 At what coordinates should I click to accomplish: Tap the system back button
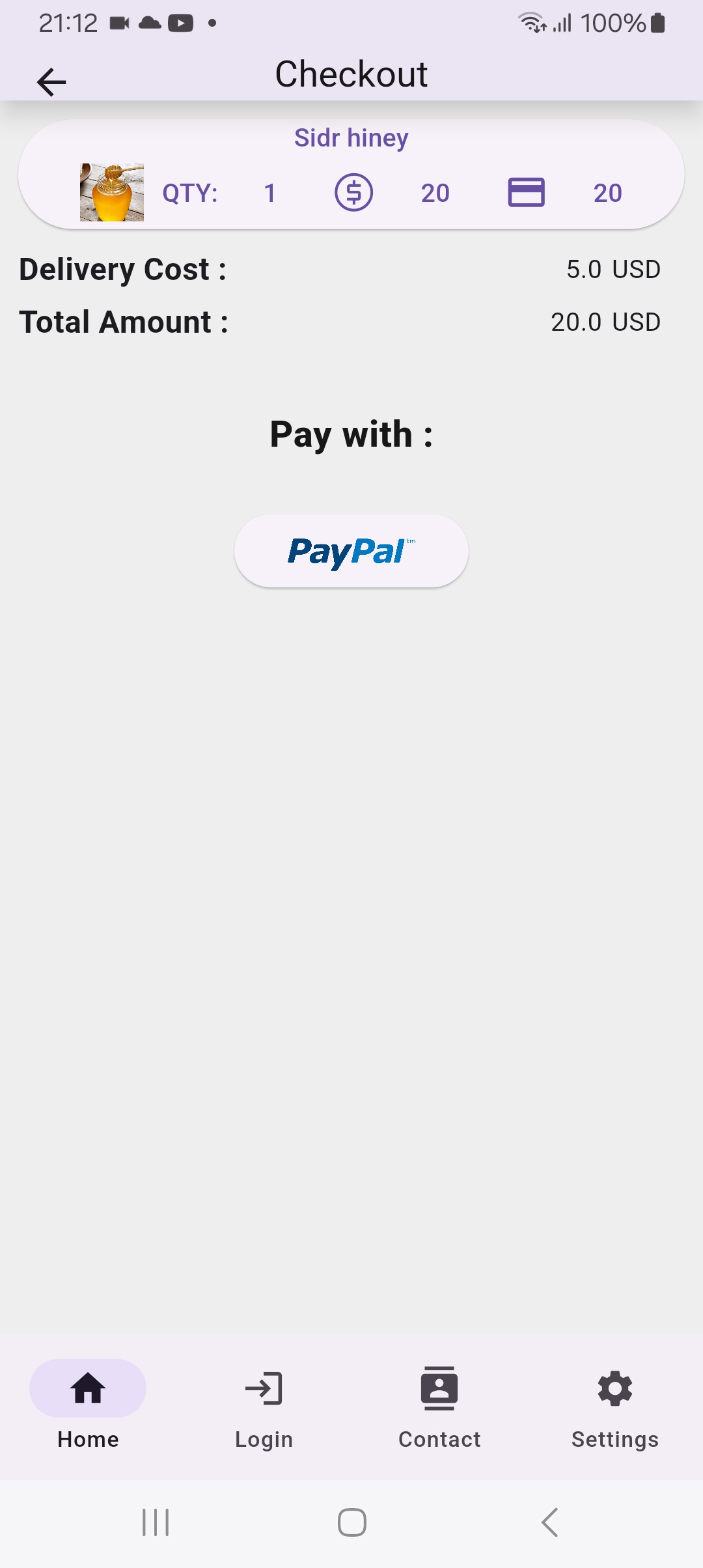550,1522
